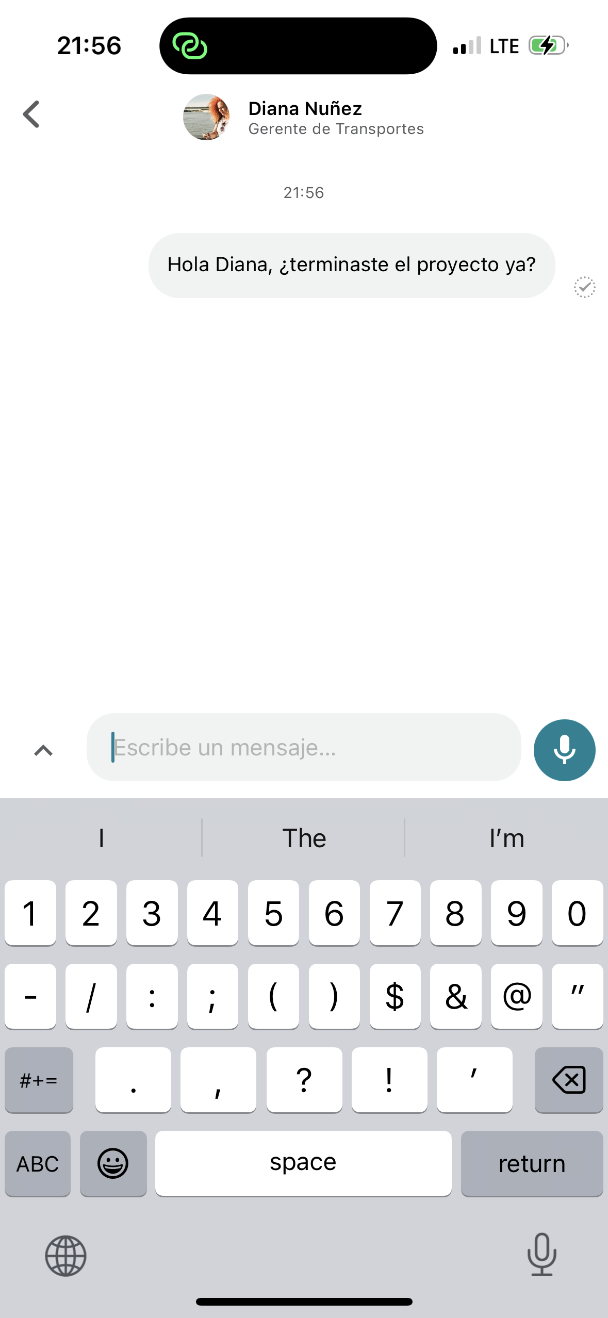Open the emoji keyboard
This screenshot has height=1318, width=608.
113,1163
